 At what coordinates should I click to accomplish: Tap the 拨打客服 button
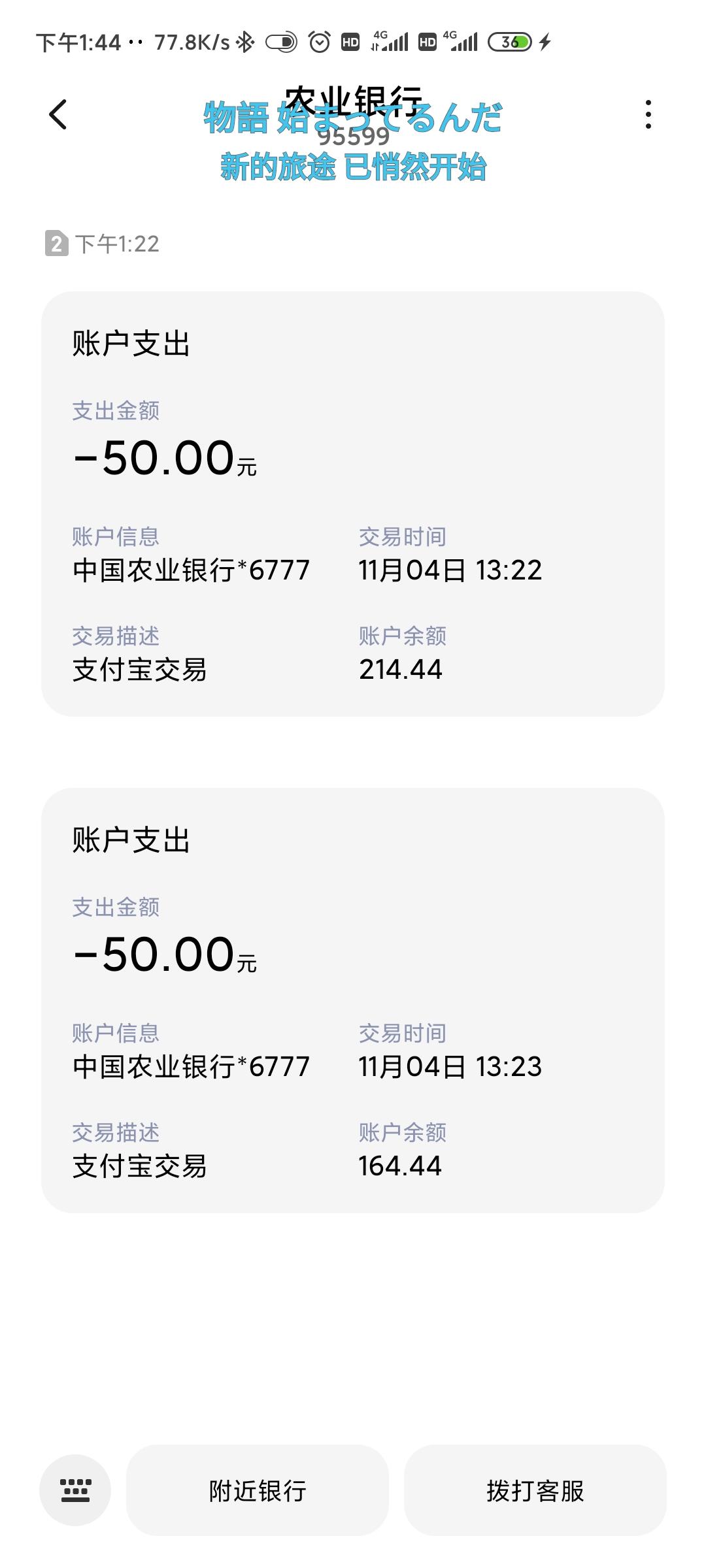[x=535, y=1490]
